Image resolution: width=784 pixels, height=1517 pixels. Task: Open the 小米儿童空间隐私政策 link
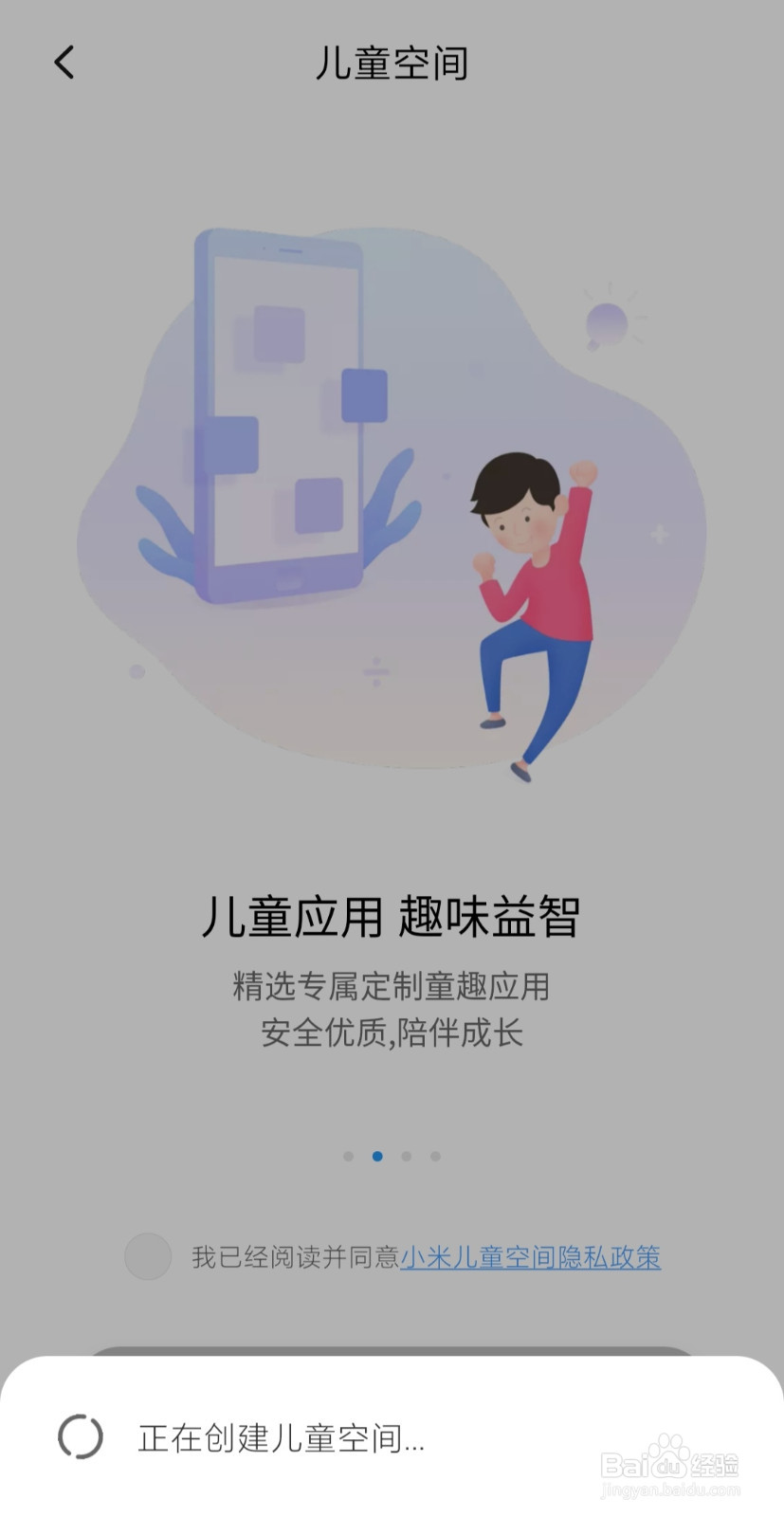530,1257
